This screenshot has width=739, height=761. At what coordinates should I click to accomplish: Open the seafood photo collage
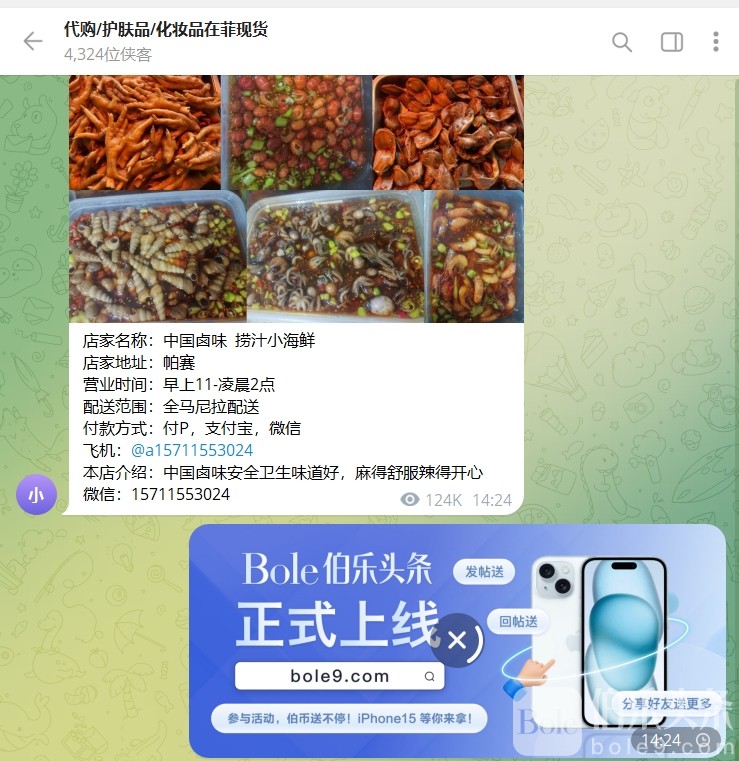[x=296, y=198]
